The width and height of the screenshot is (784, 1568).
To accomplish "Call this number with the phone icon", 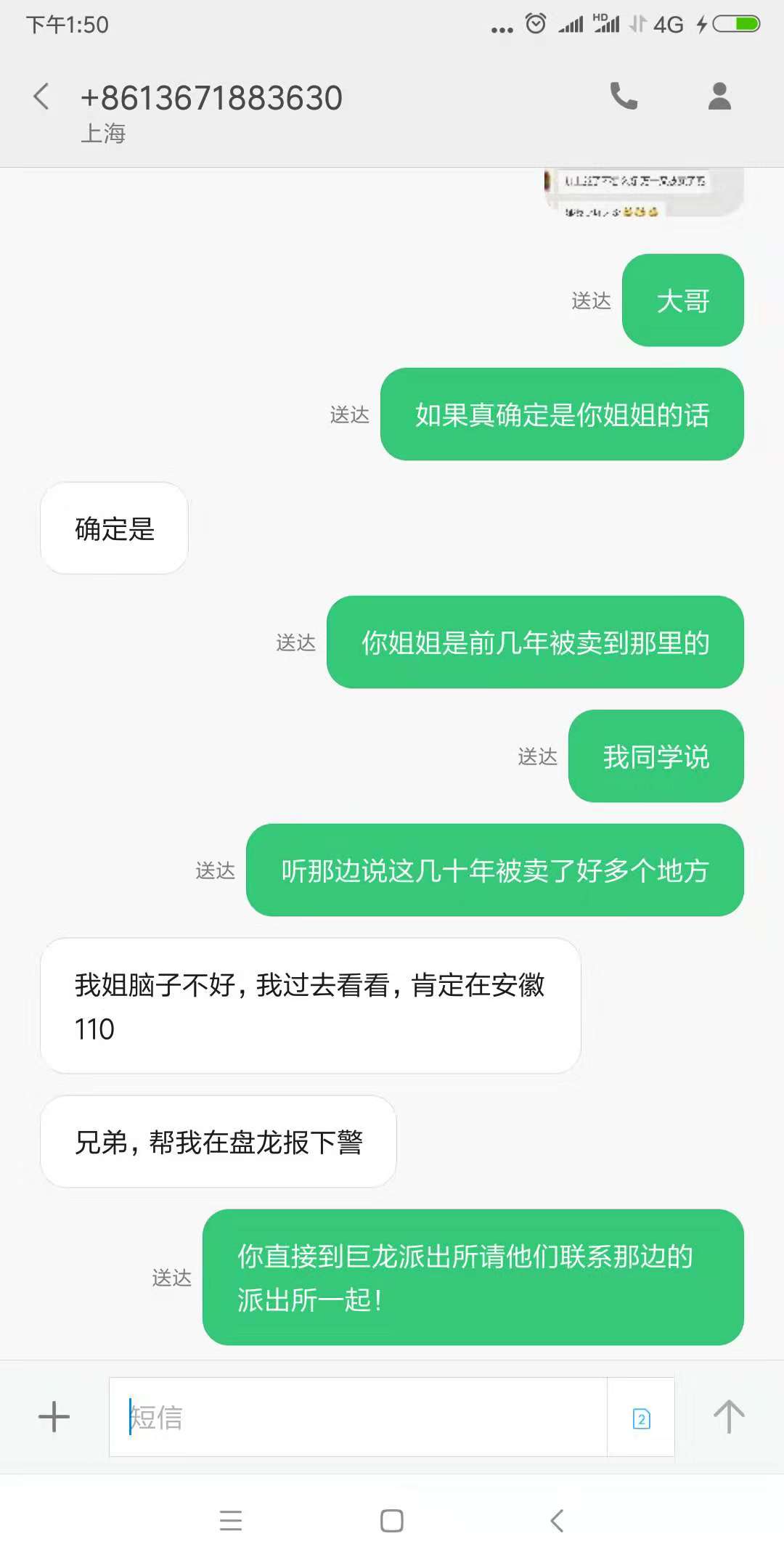I will pyautogui.click(x=624, y=96).
